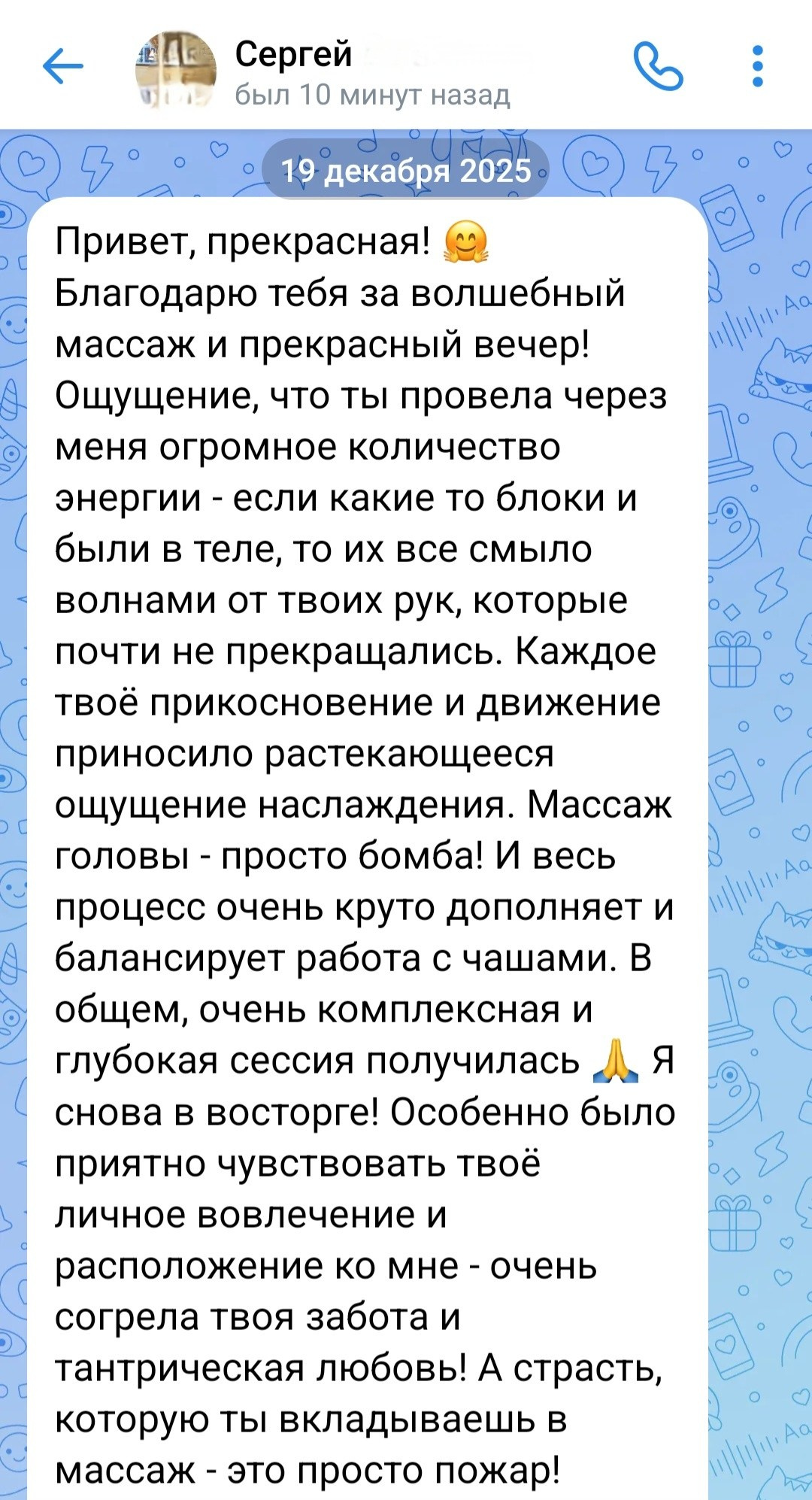Tap the date chip 19 декабря 2025
The height and width of the screenshot is (1500, 812).
tap(406, 169)
